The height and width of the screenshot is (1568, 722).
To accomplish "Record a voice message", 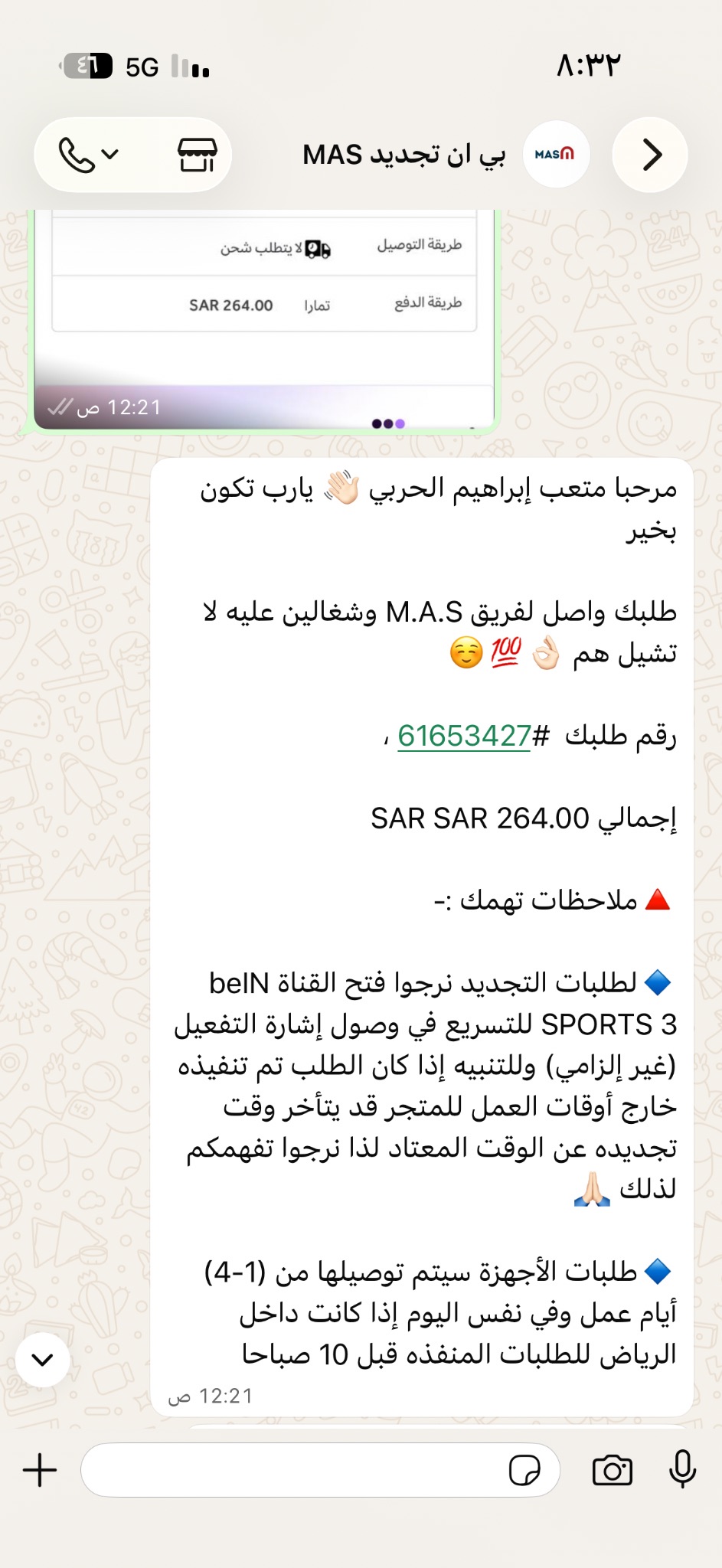I will pos(682,1469).
